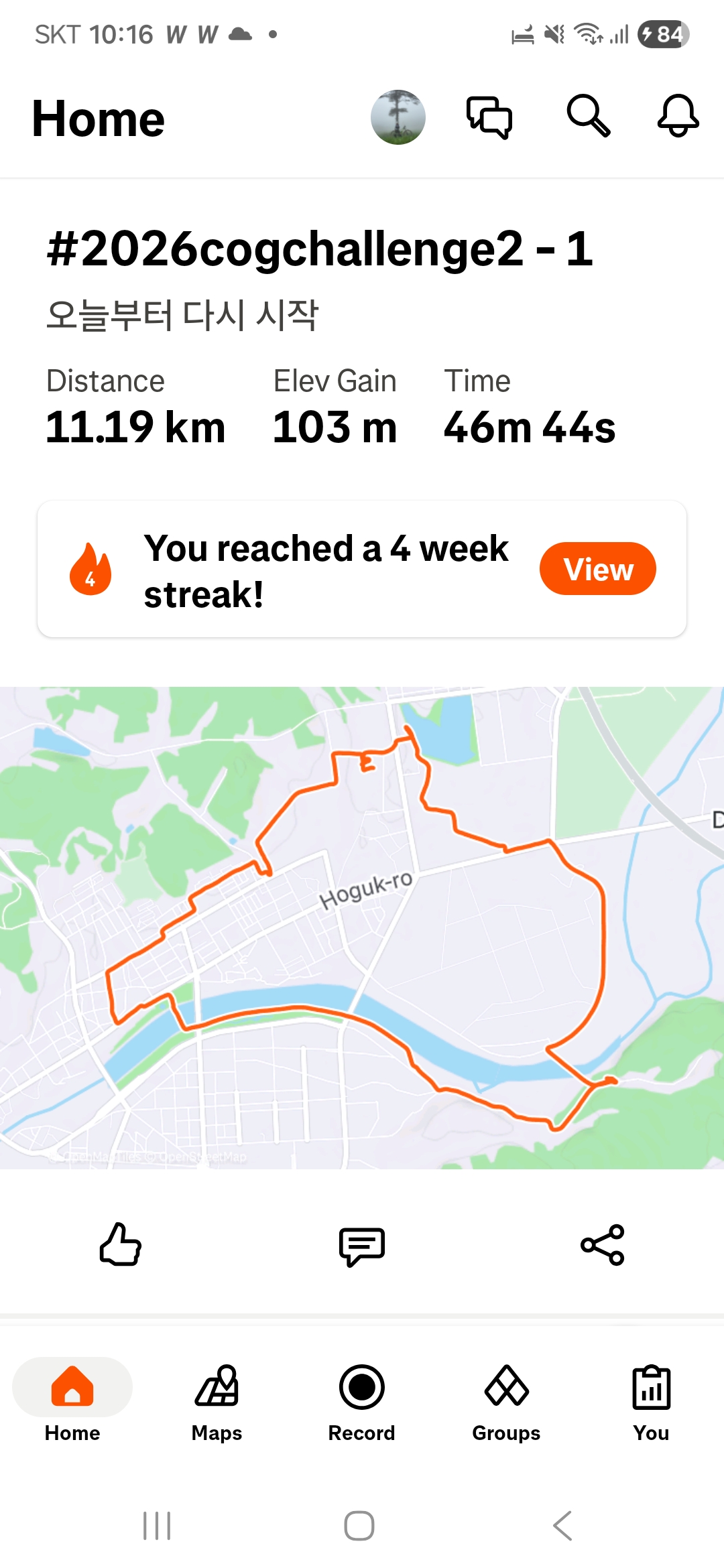Open the notifications bell
Viewport: 724px width, 1568px height.
(678, 116)
